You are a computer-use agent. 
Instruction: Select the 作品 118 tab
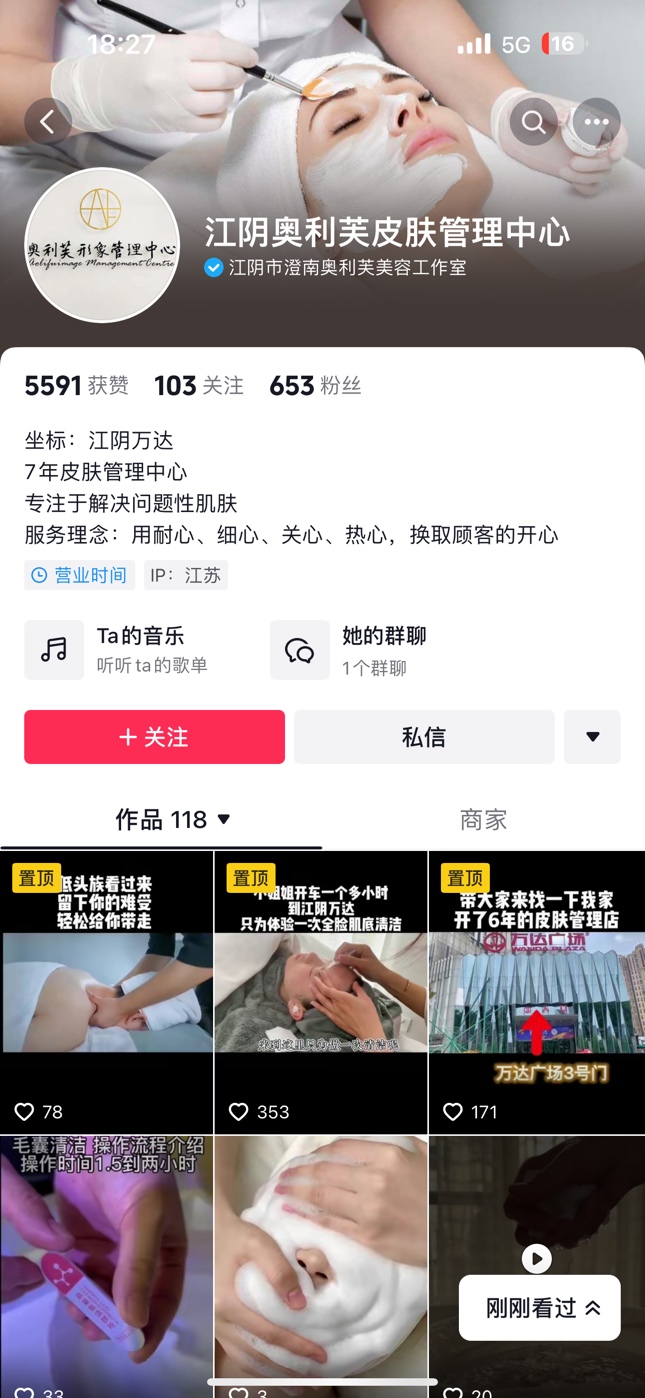[x=172, y=820]
